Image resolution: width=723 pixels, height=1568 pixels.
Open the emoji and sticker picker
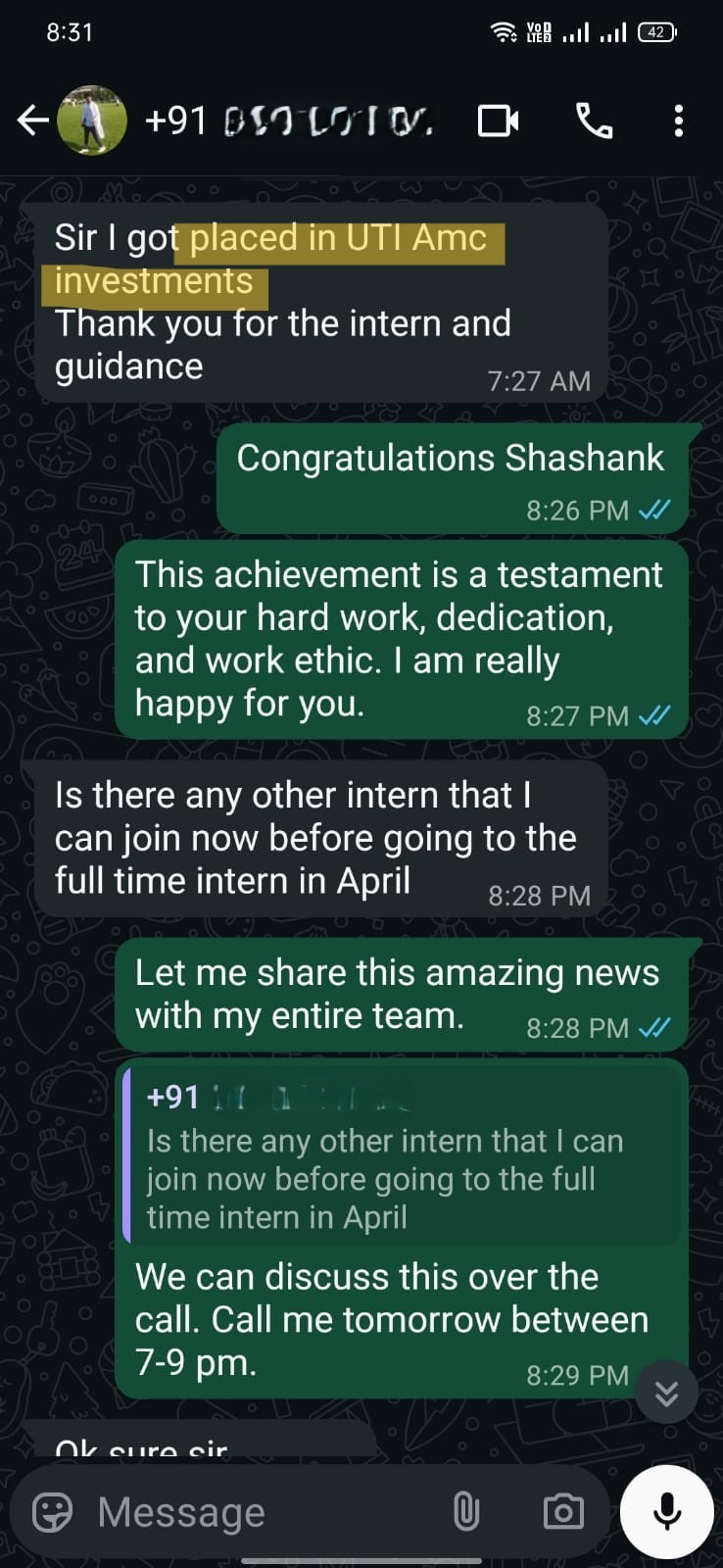53,1512
